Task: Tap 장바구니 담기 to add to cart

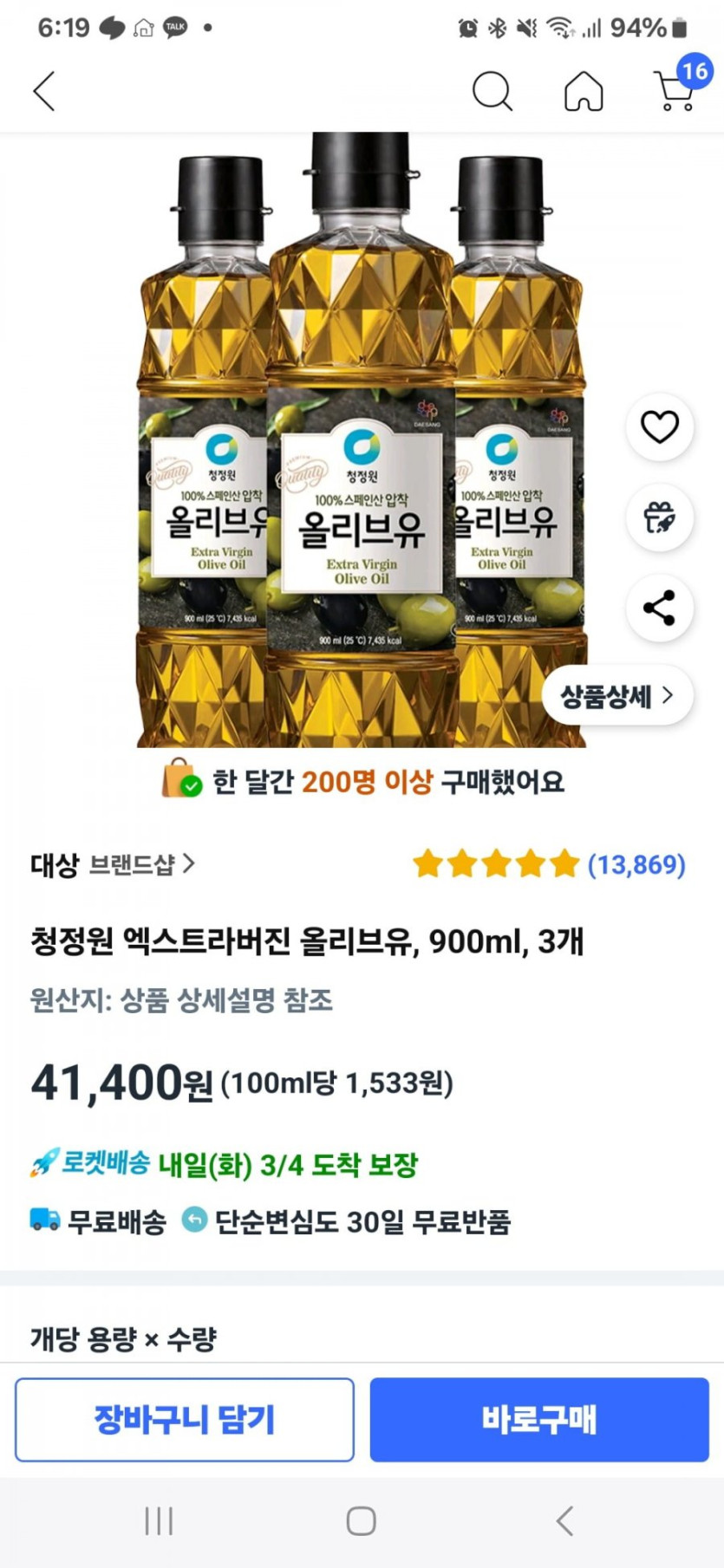Action: tap(185, 1420)
